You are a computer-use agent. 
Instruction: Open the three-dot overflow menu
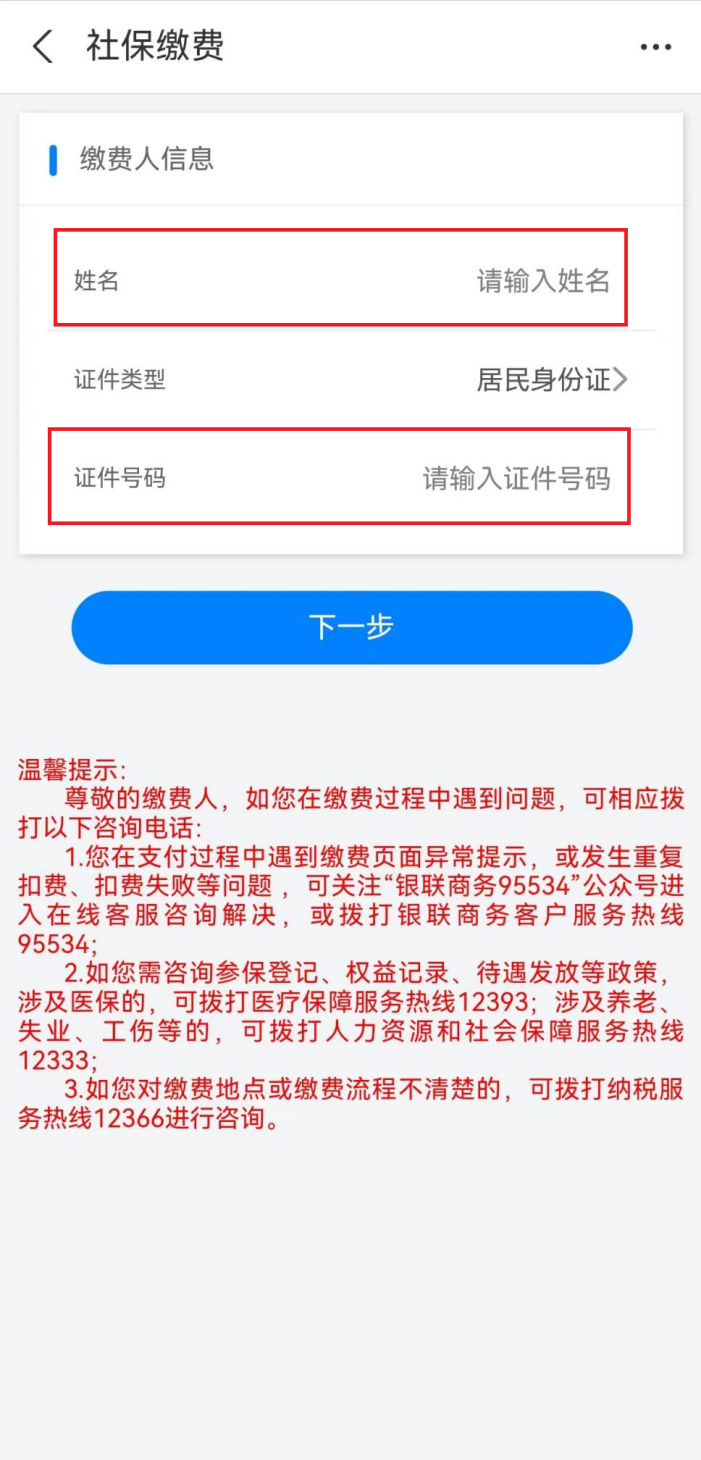656,47
